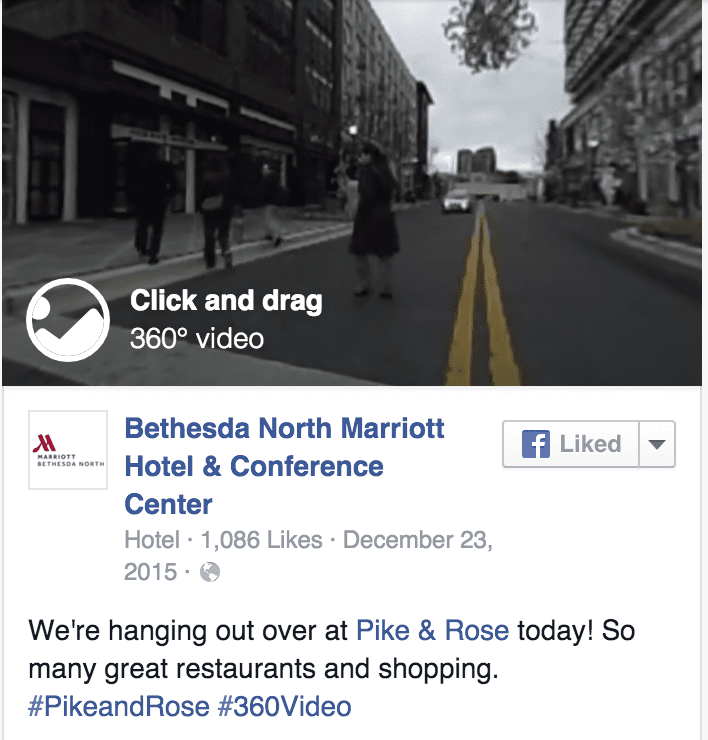Tap the Liked button
The image size is (708, 740).
click(x=573, y=445)
